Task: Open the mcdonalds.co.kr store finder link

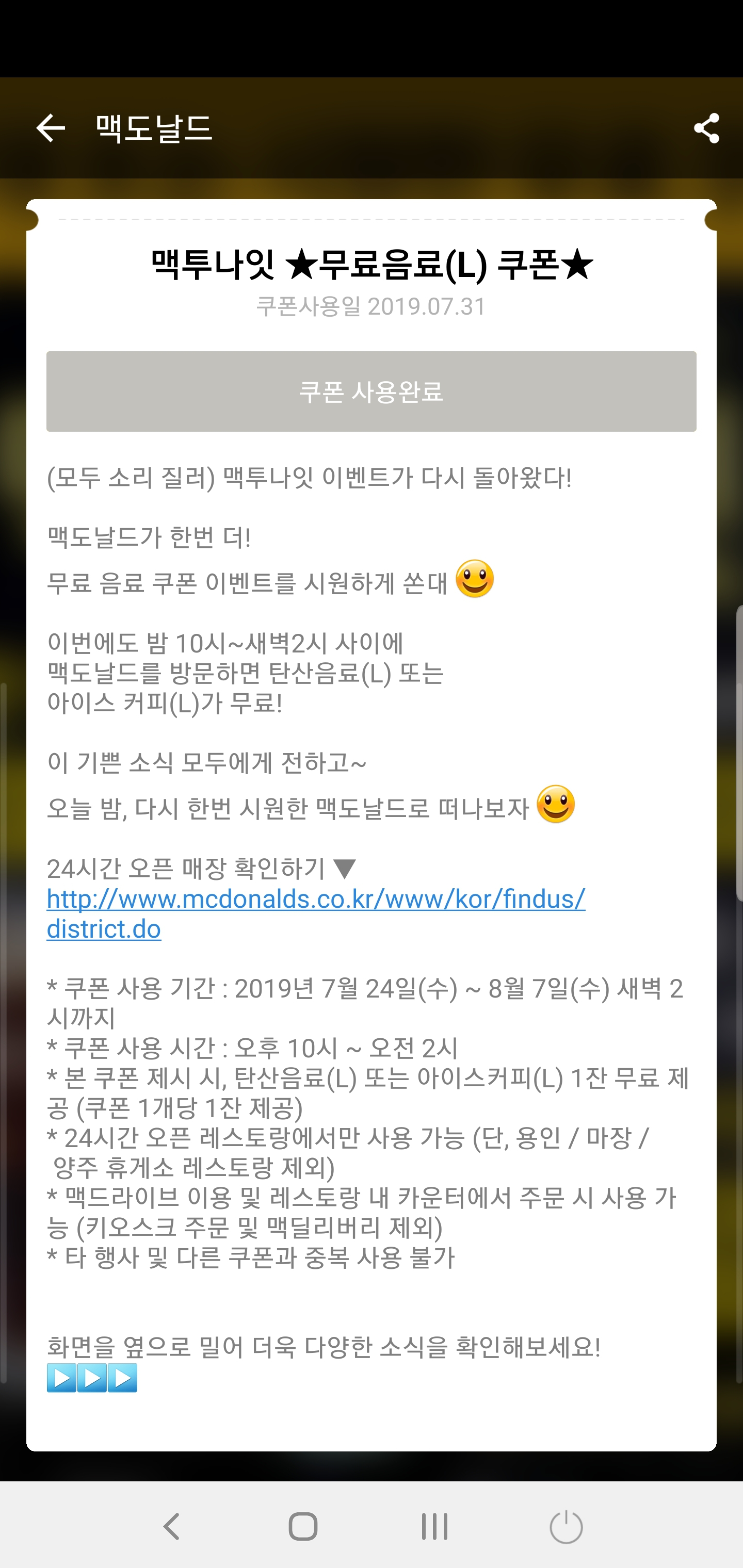Action: [316, 913]
